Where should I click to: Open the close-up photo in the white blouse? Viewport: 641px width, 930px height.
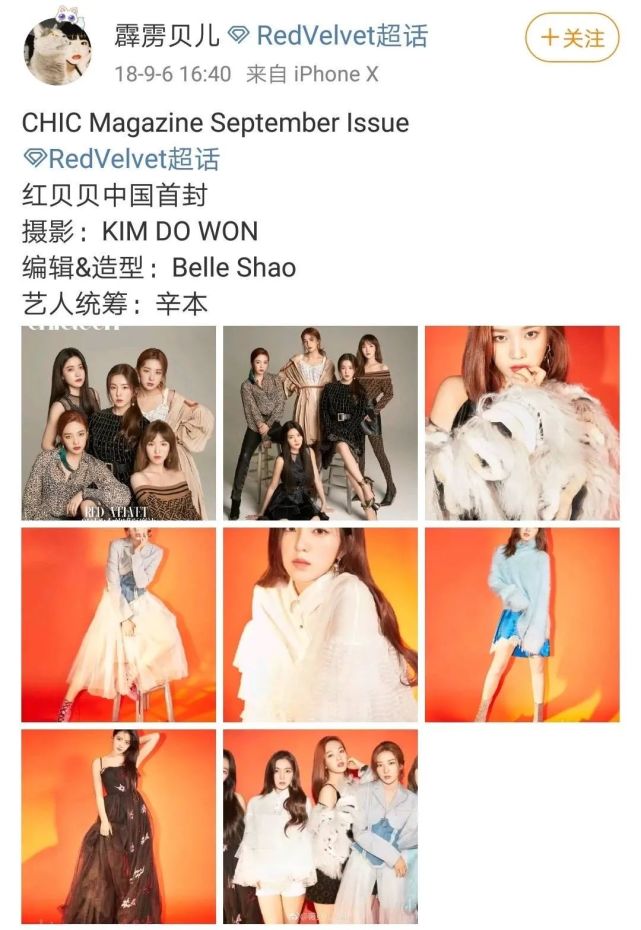[320, 625]
